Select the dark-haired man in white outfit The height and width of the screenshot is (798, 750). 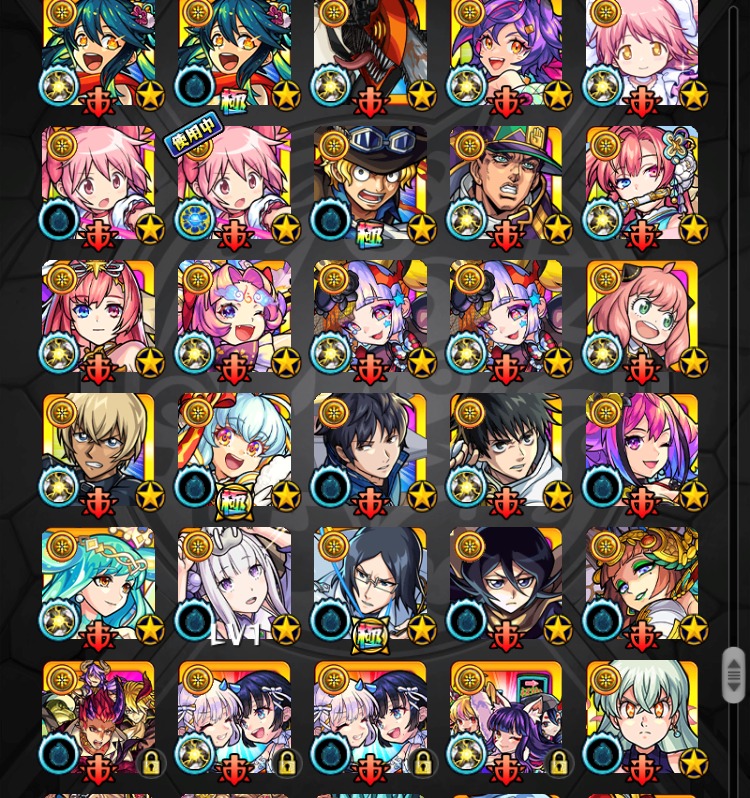pos(506,452)
